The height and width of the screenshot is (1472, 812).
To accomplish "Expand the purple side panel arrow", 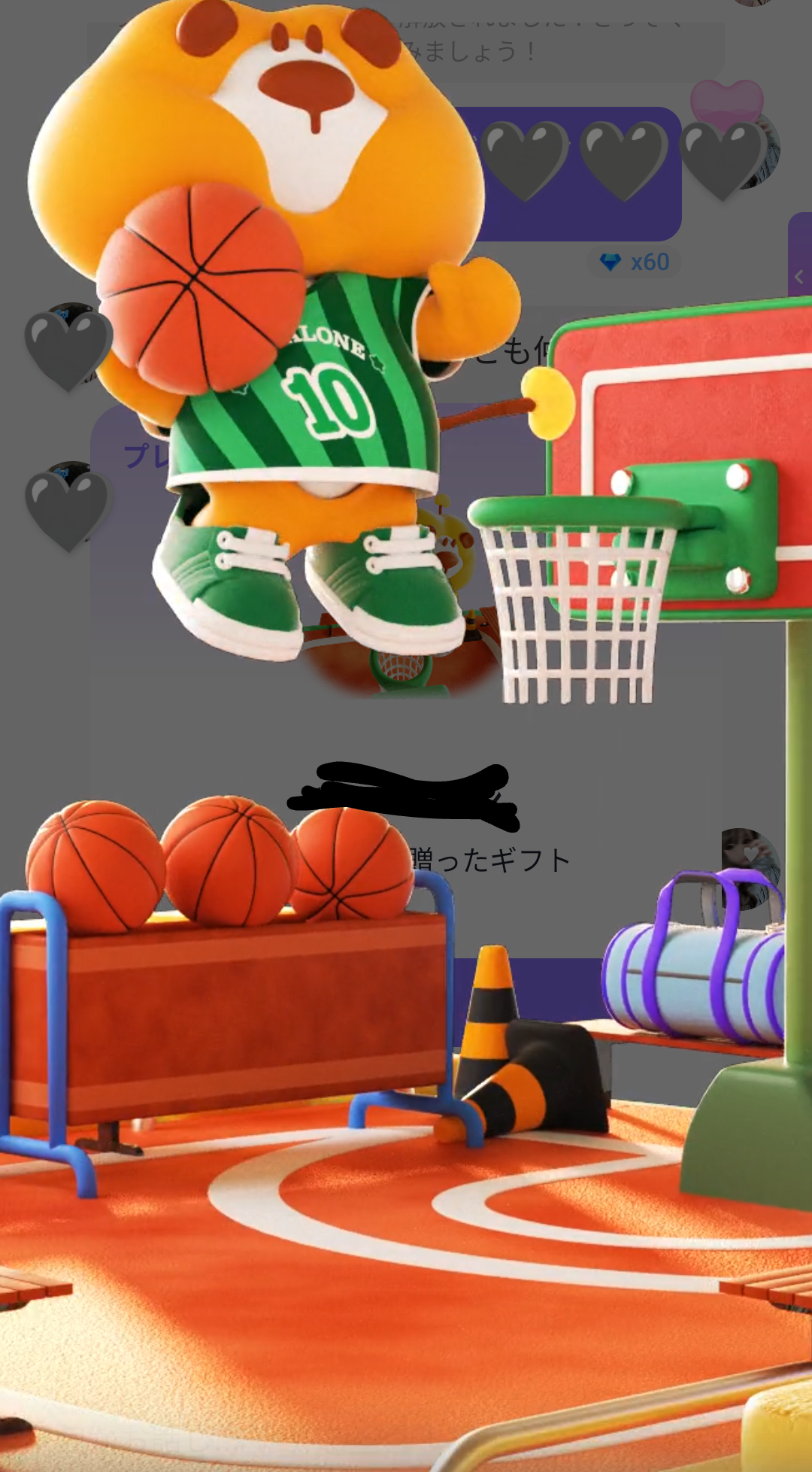I will [x=800, y=276].
